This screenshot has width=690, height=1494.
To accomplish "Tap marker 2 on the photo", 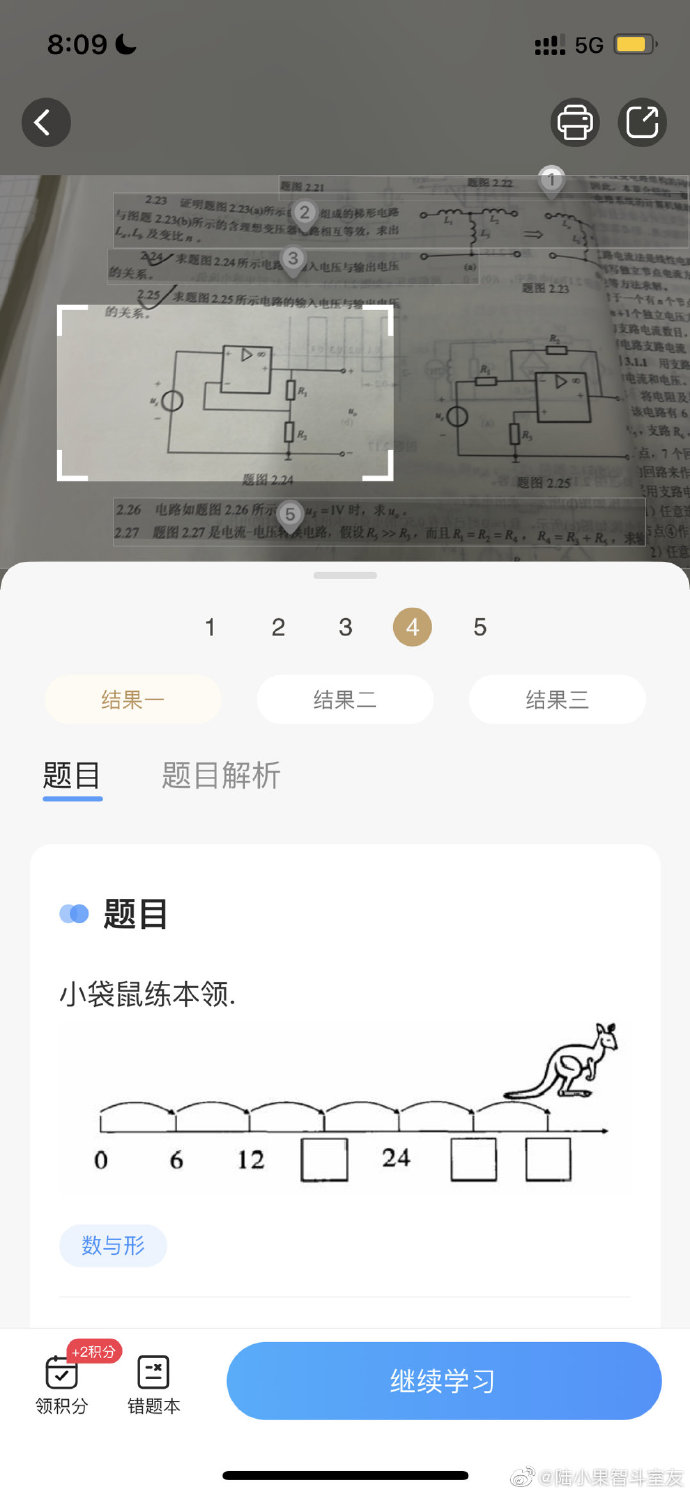I will point(305,213).
